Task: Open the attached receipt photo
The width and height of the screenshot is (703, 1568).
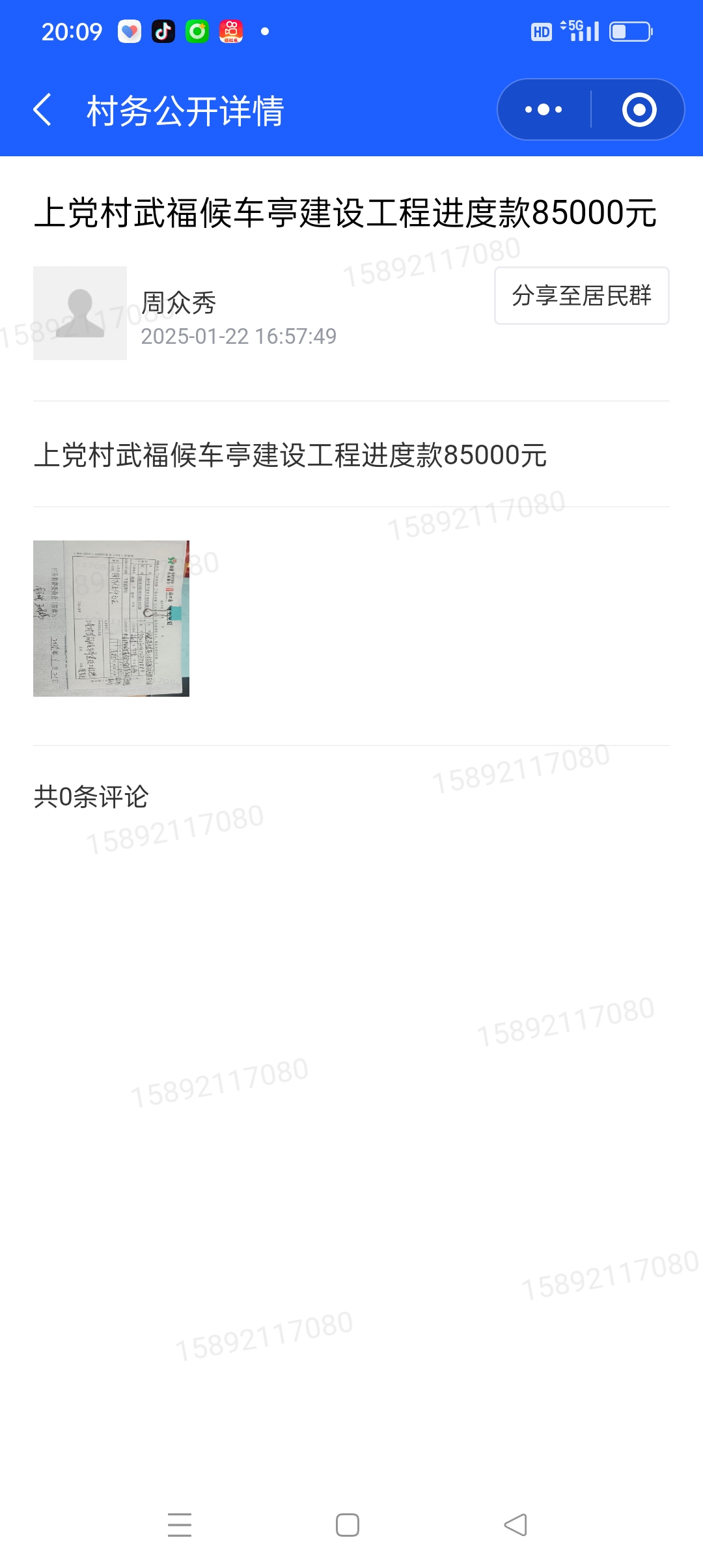Action: 111,618
